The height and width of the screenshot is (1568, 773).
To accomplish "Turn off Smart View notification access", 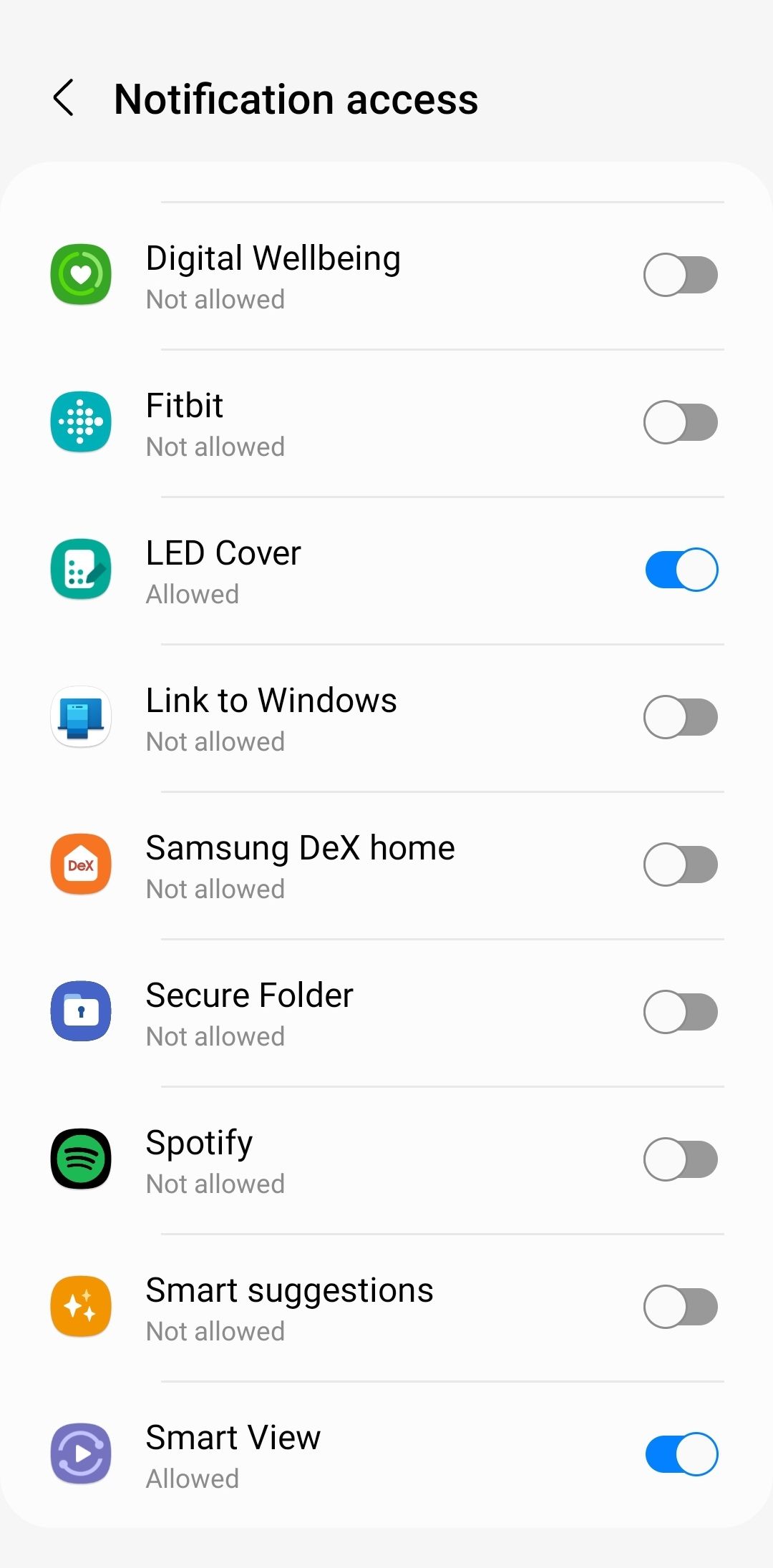I will point(681,1454).
